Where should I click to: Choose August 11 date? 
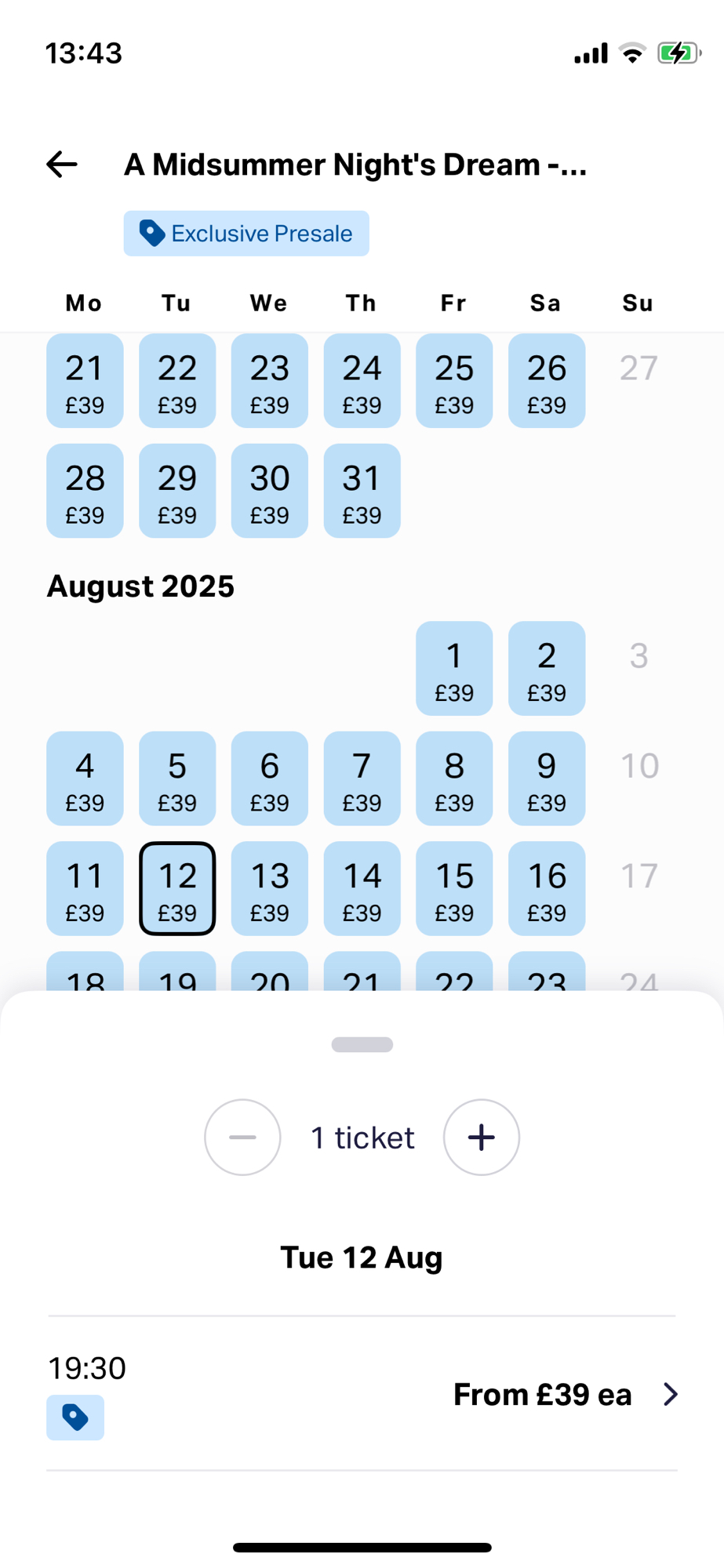pyautogui.click(x=85, y=888)
